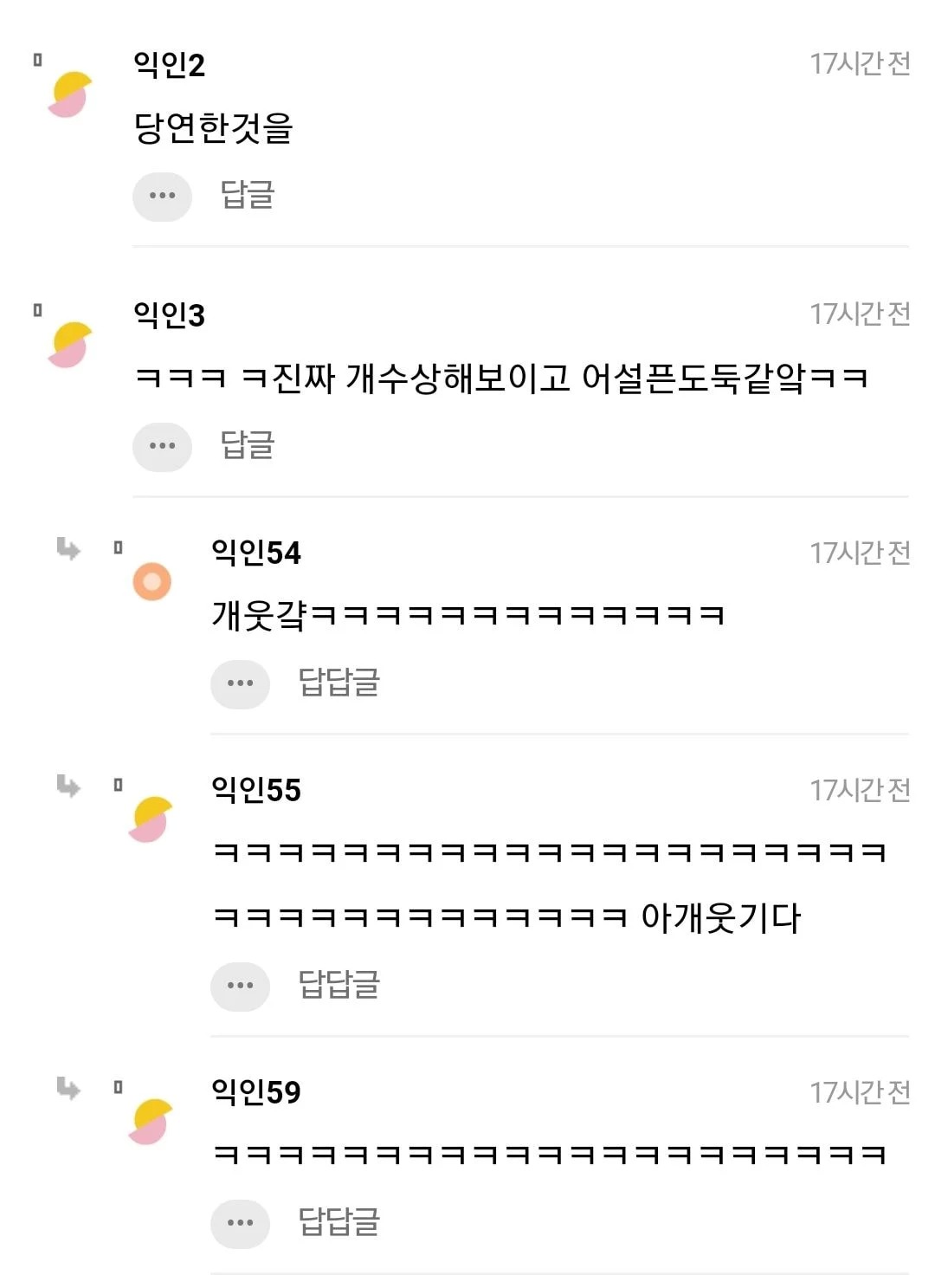The width and height of the screenshot is (935, 1288).
Task: Tap 답글 under 익인2's comment
Action: [247, 195]
